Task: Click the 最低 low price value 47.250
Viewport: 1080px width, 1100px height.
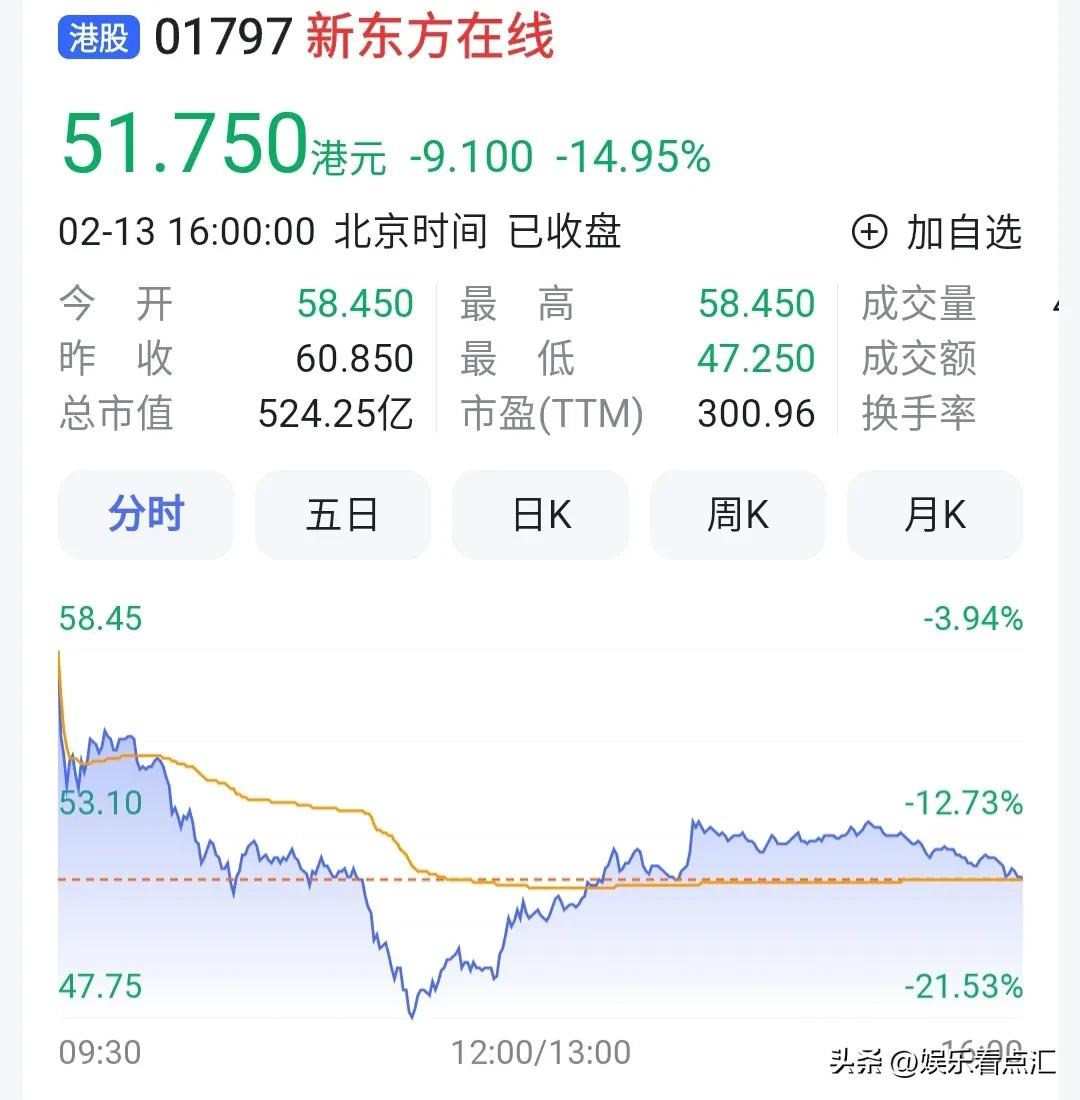Action: point(756,358)
